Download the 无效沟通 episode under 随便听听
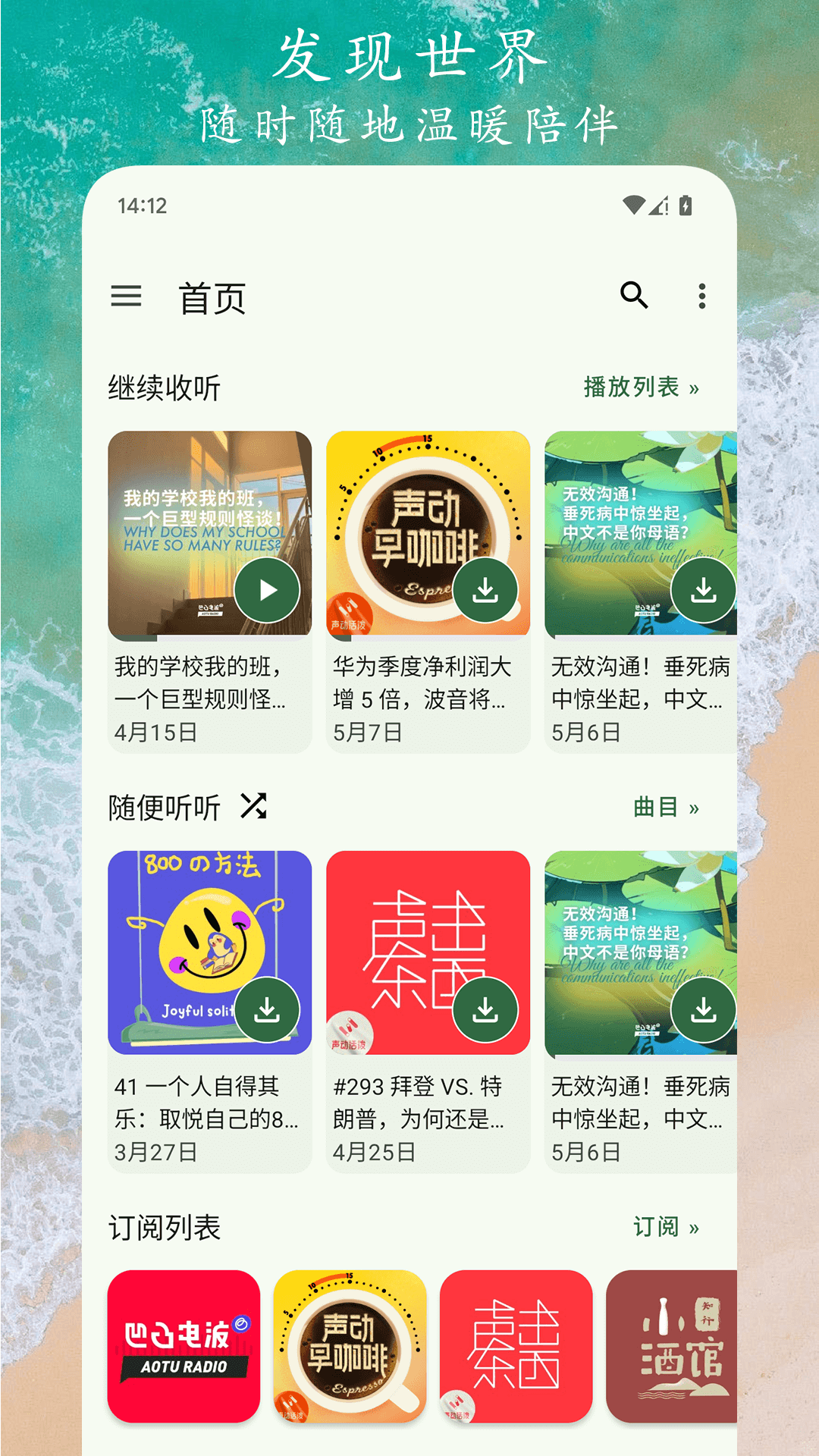This screenshot has width=819, height=1456. pyautogui.click(x=704, y=1009)
